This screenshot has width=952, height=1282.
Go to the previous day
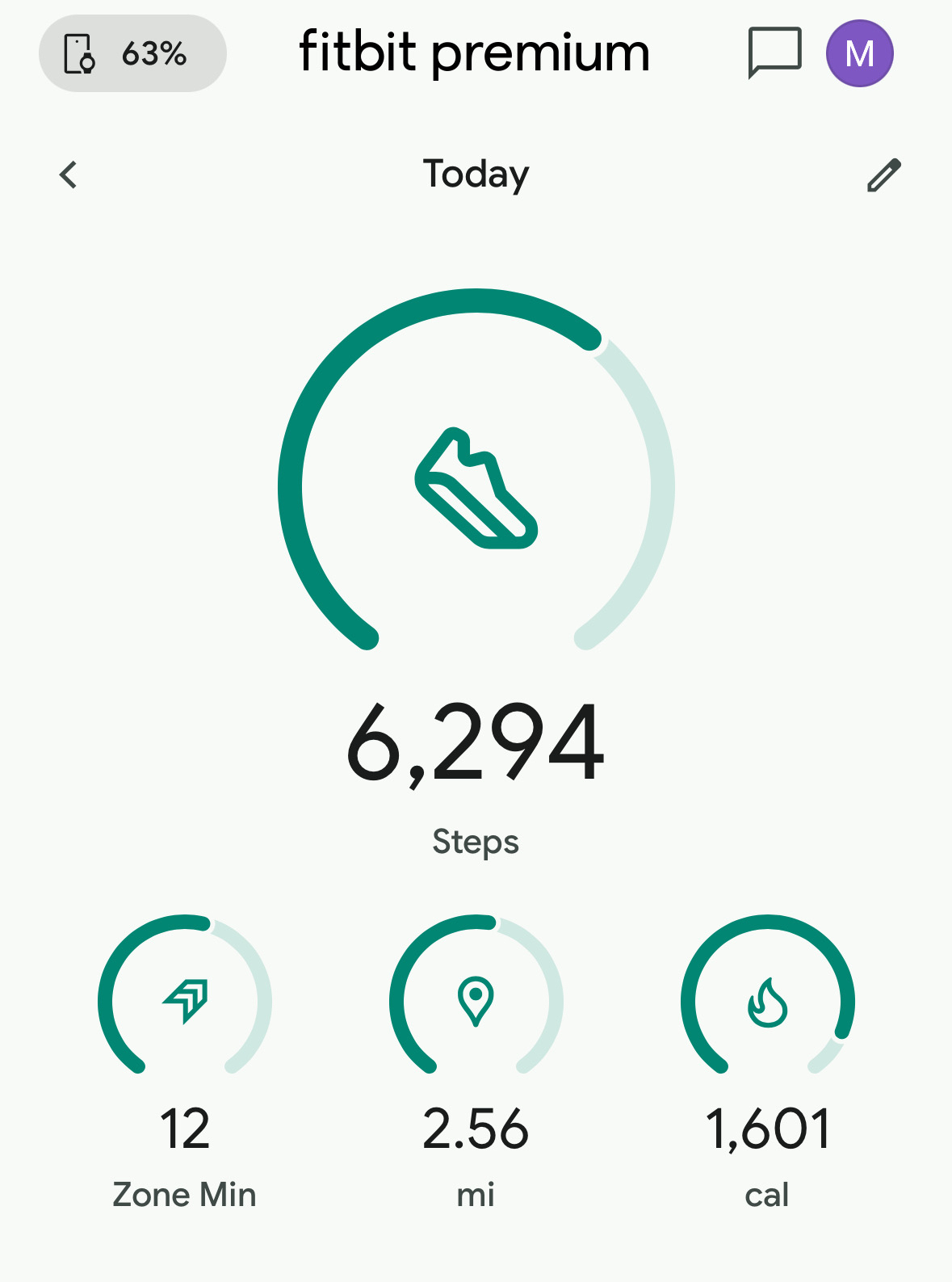pos(69,174)
